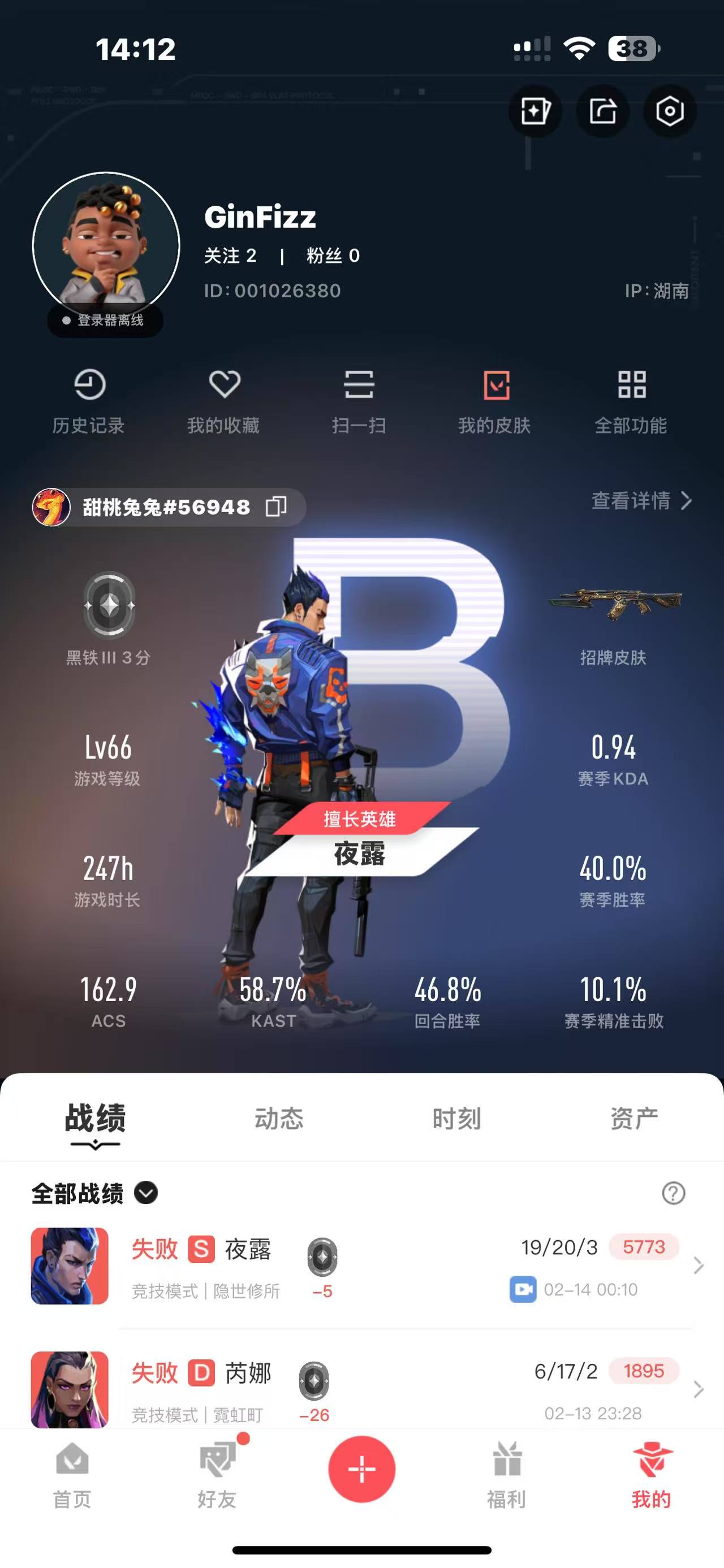Switch to the 资产 tab
724x1568 pixels.
click(635, 1119)
